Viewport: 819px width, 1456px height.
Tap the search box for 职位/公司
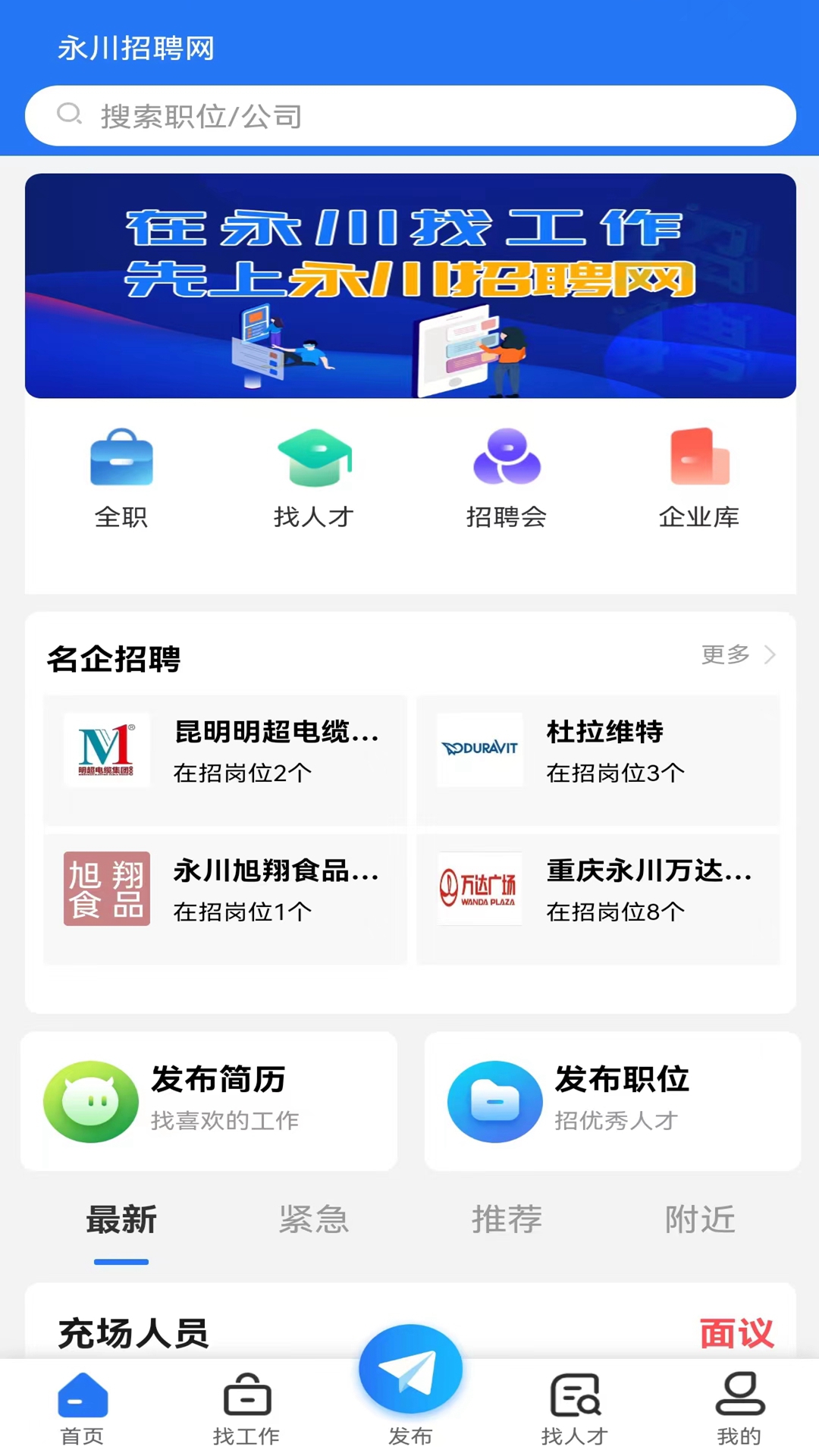(x=409, y=116)
